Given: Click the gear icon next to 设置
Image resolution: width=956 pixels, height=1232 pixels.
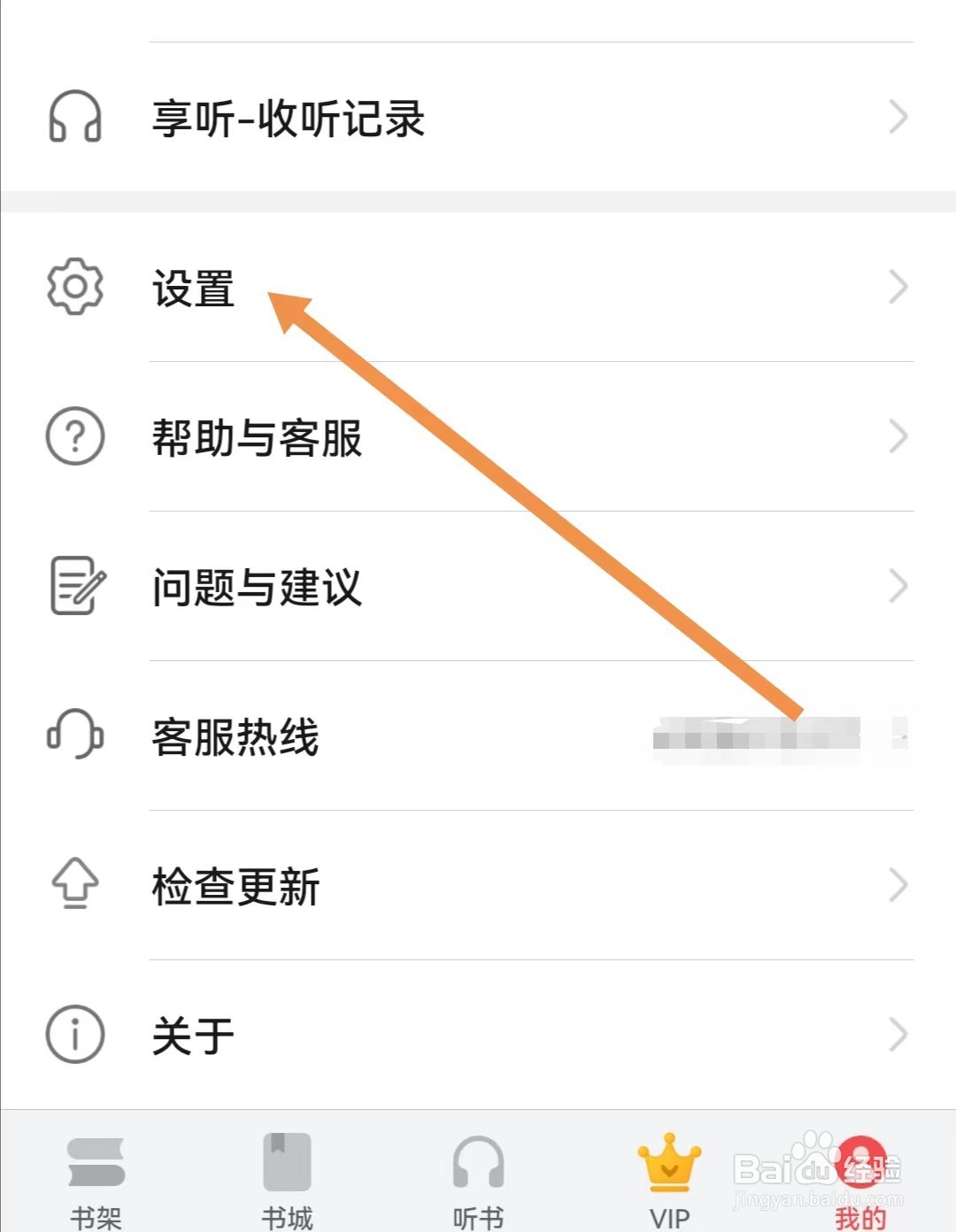Looking at the screenshot, I should 75,287.
